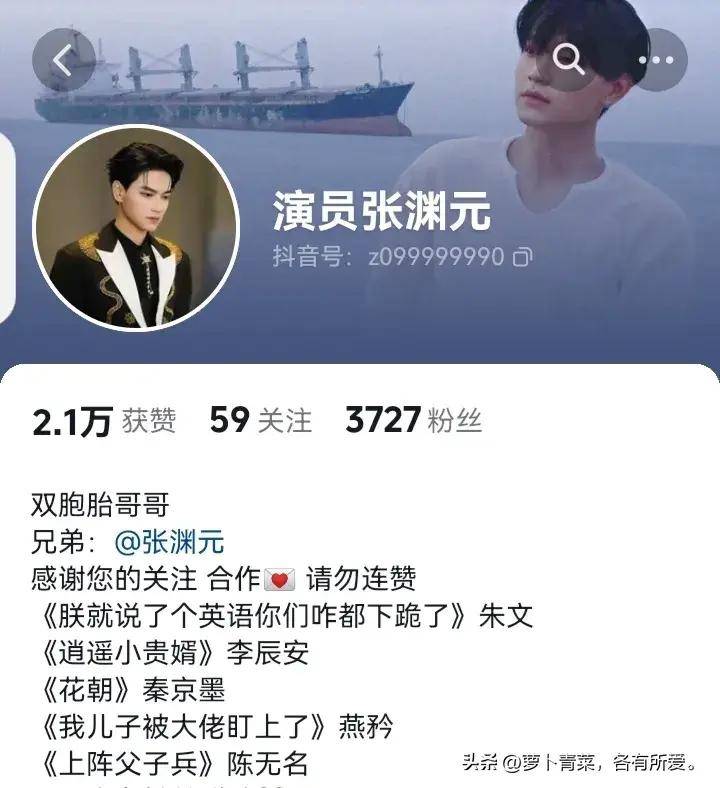View the 2.1万 获赞 likes details

pyautogui.click(x=103, y=422)
